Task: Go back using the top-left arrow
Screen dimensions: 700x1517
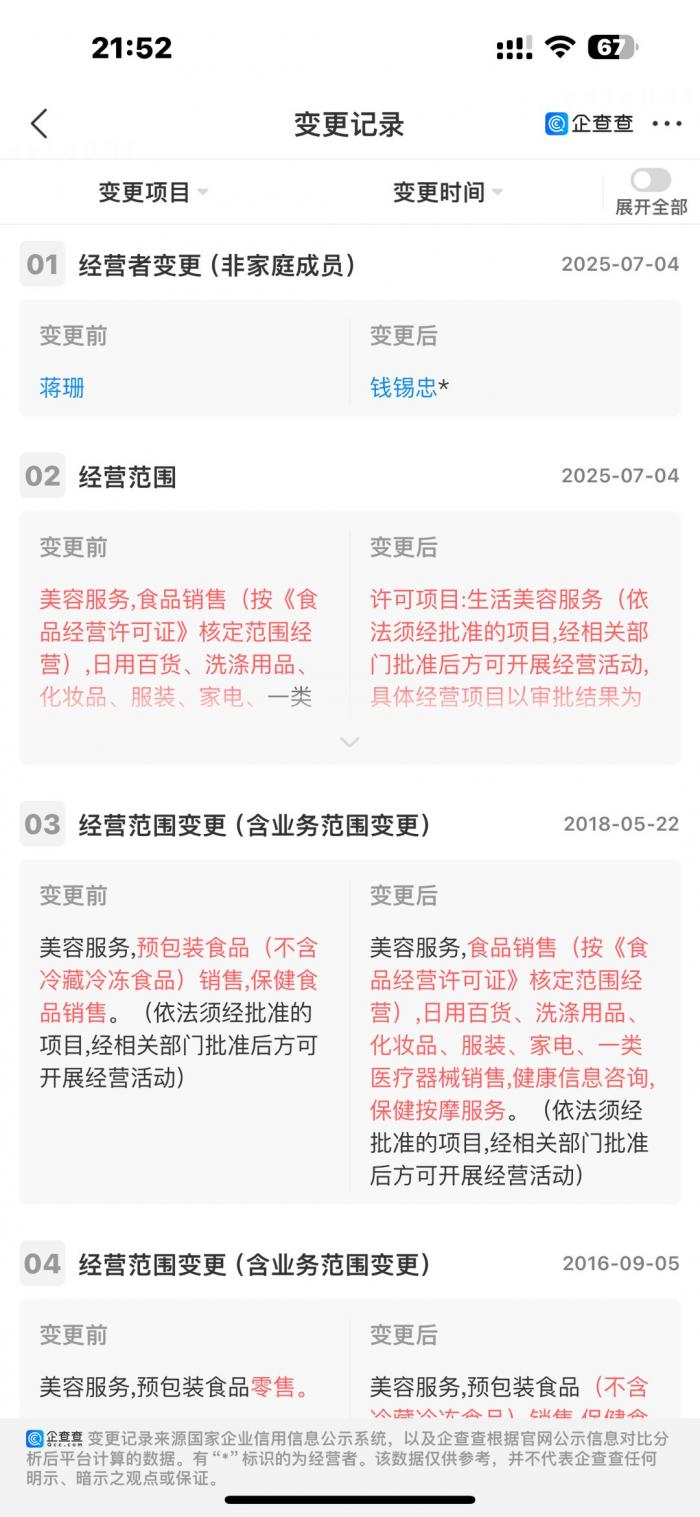Action: point(39,124)
